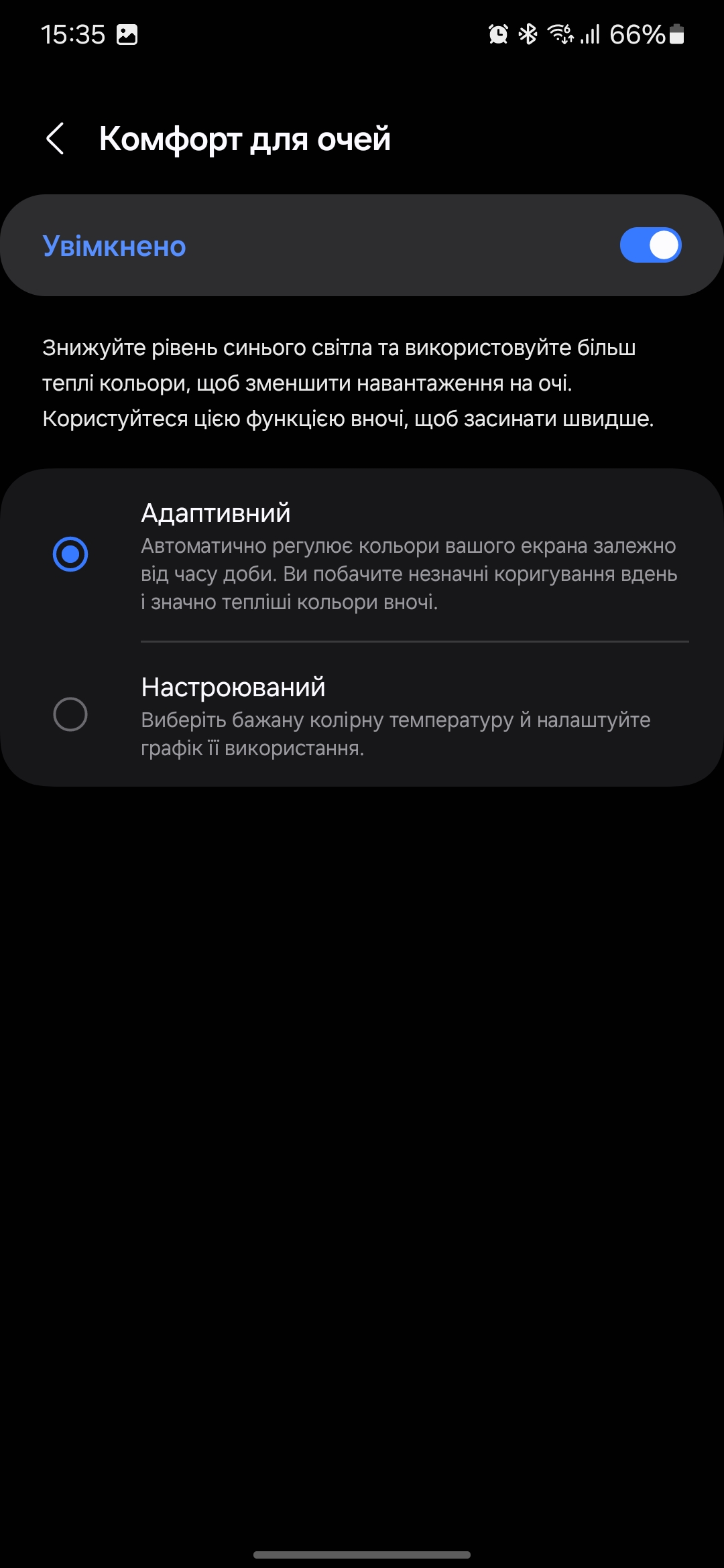Turn off the Увімкнено switch
This screenshot has width=724, height=1568.
coord(650,245)
